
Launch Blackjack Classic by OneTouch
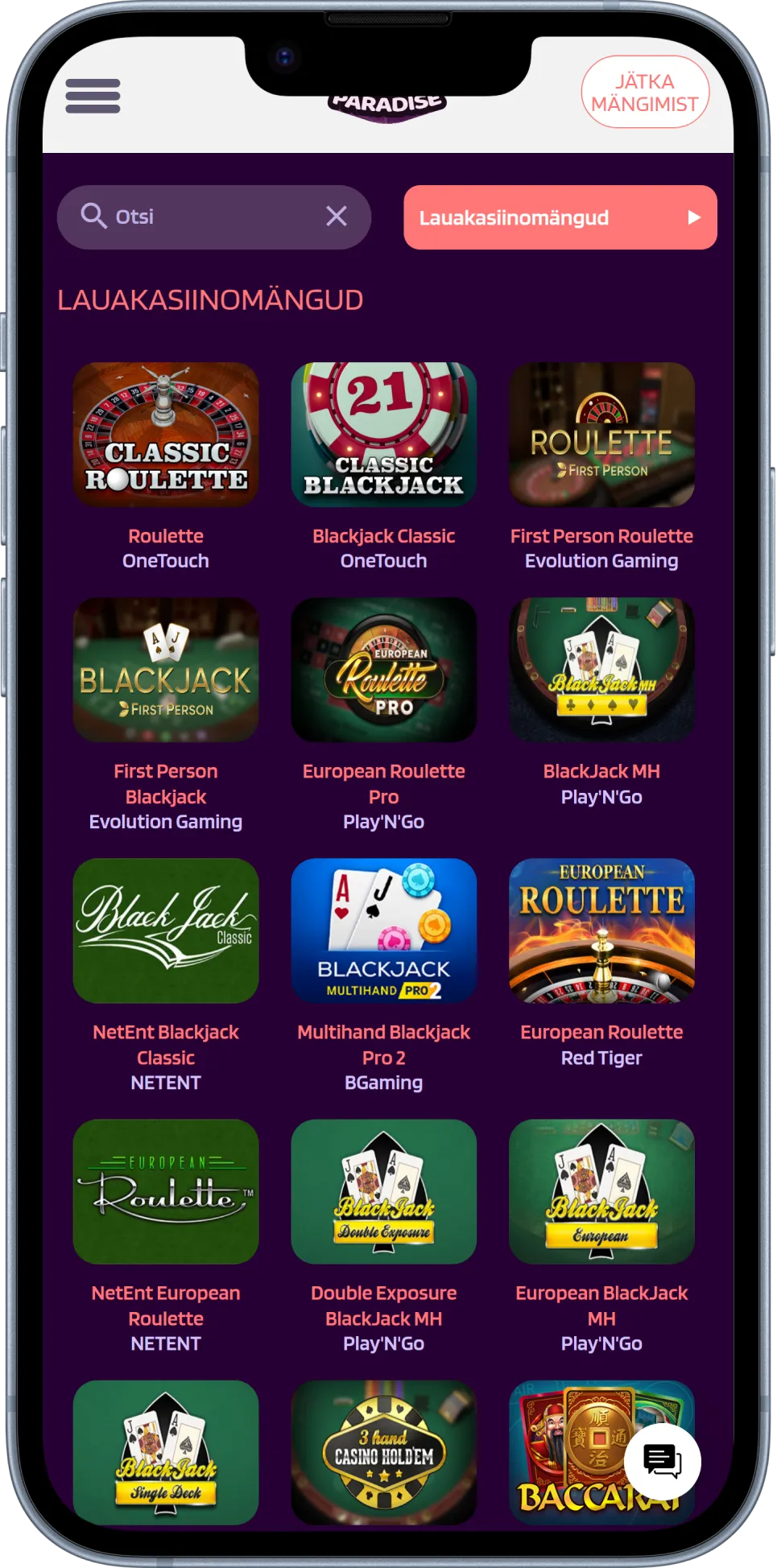click(383, 435)
